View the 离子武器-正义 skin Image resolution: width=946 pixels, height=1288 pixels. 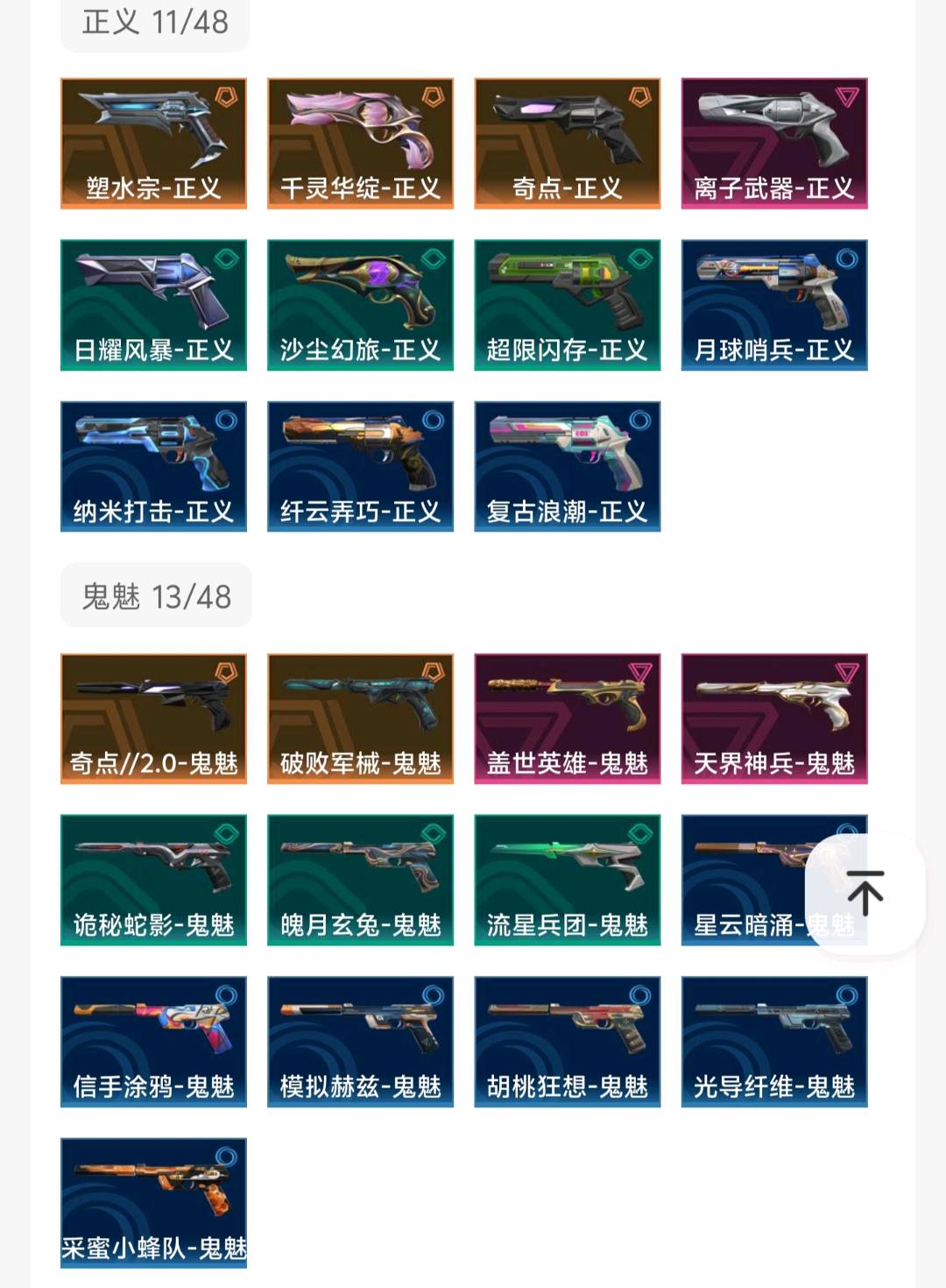(773, 143)
